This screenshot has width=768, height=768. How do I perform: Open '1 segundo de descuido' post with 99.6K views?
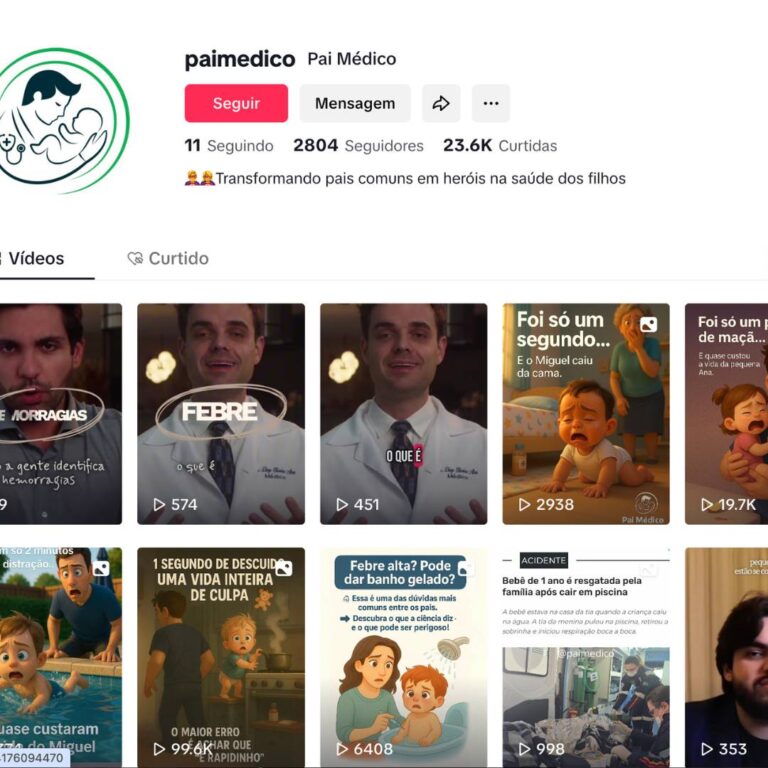coord(220,656)
